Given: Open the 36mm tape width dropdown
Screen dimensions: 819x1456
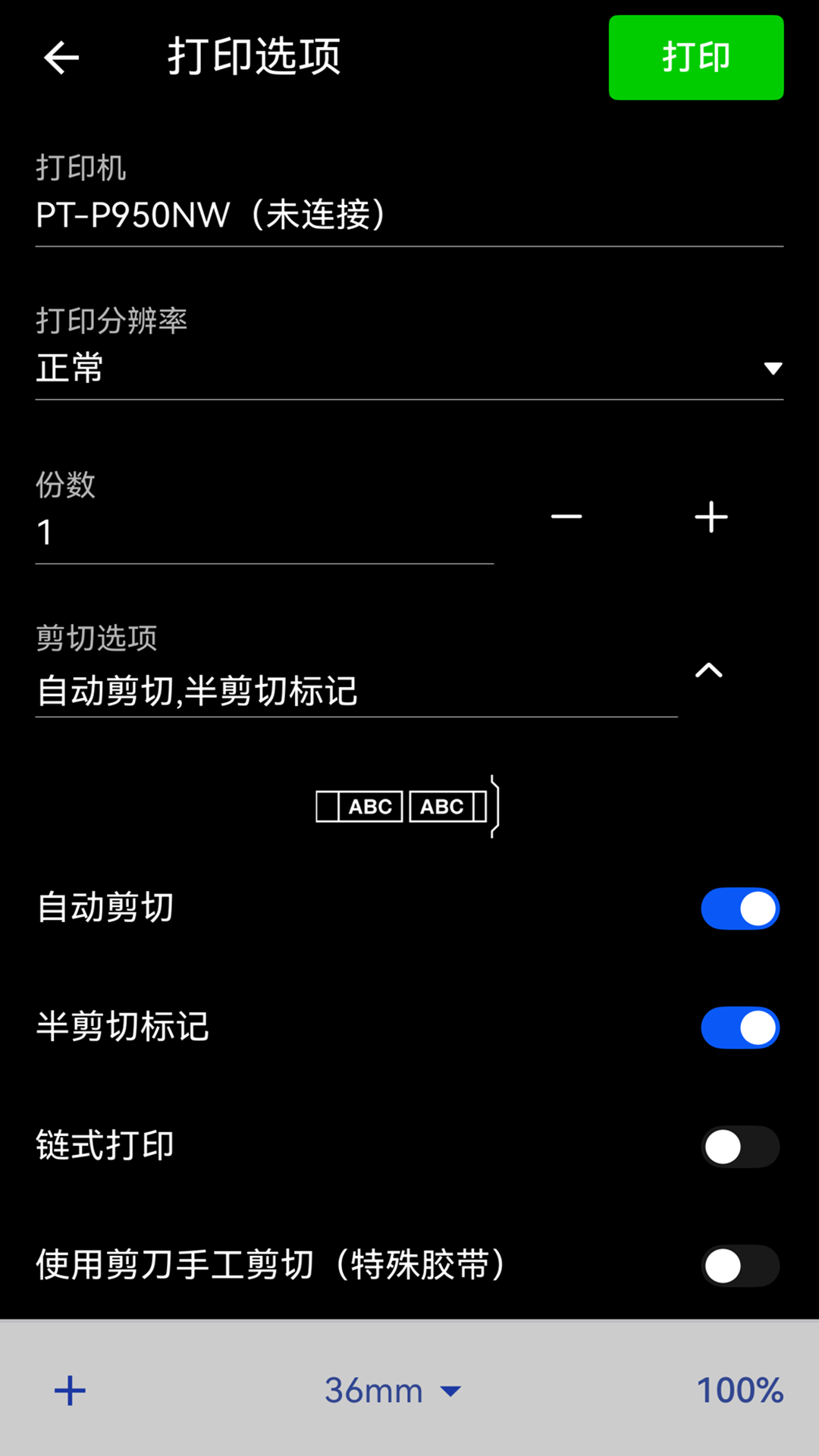Looking at the screenshot, I should coord(393,1391).
